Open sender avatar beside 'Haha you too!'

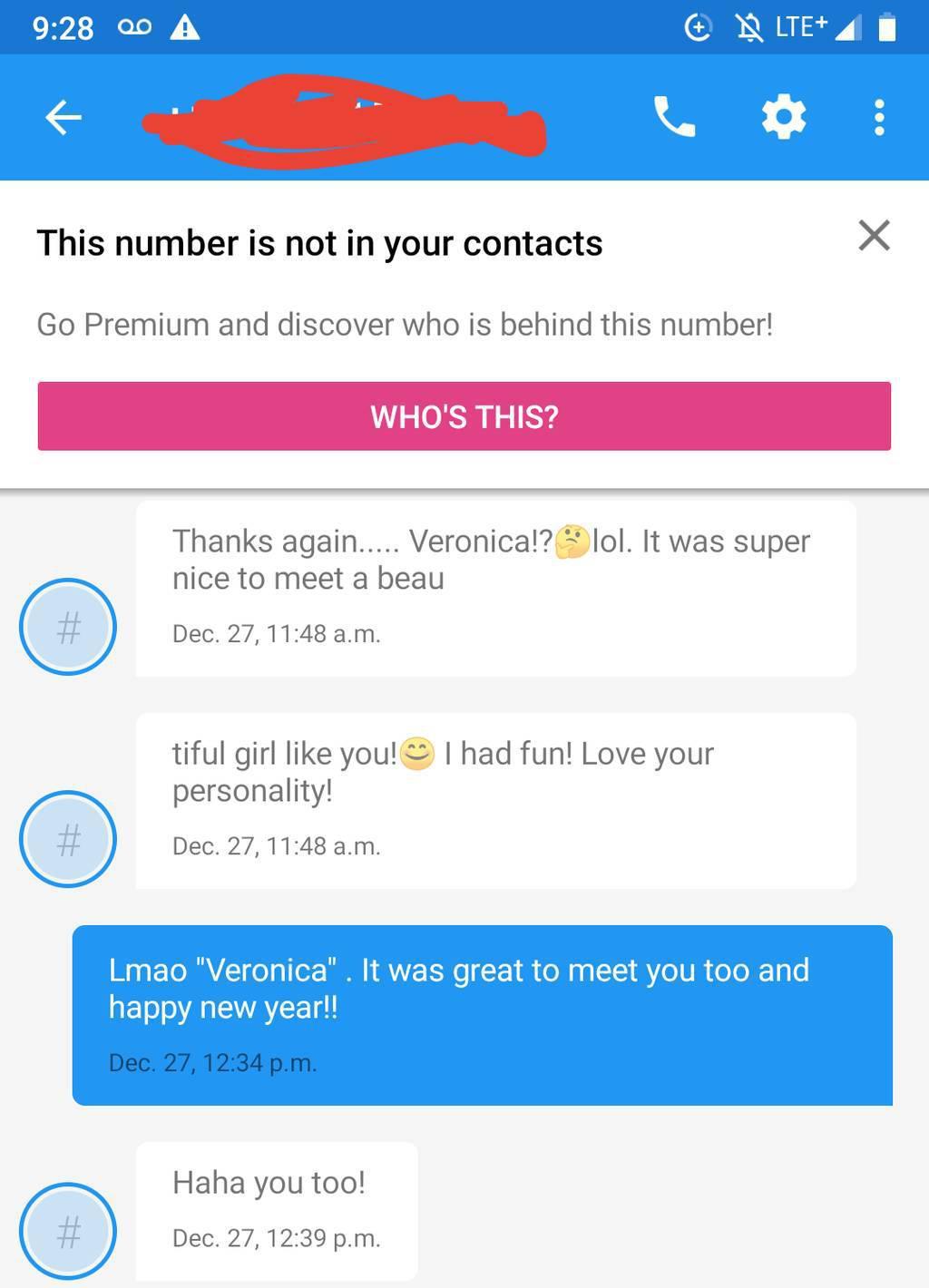(x=68, y=1231)
